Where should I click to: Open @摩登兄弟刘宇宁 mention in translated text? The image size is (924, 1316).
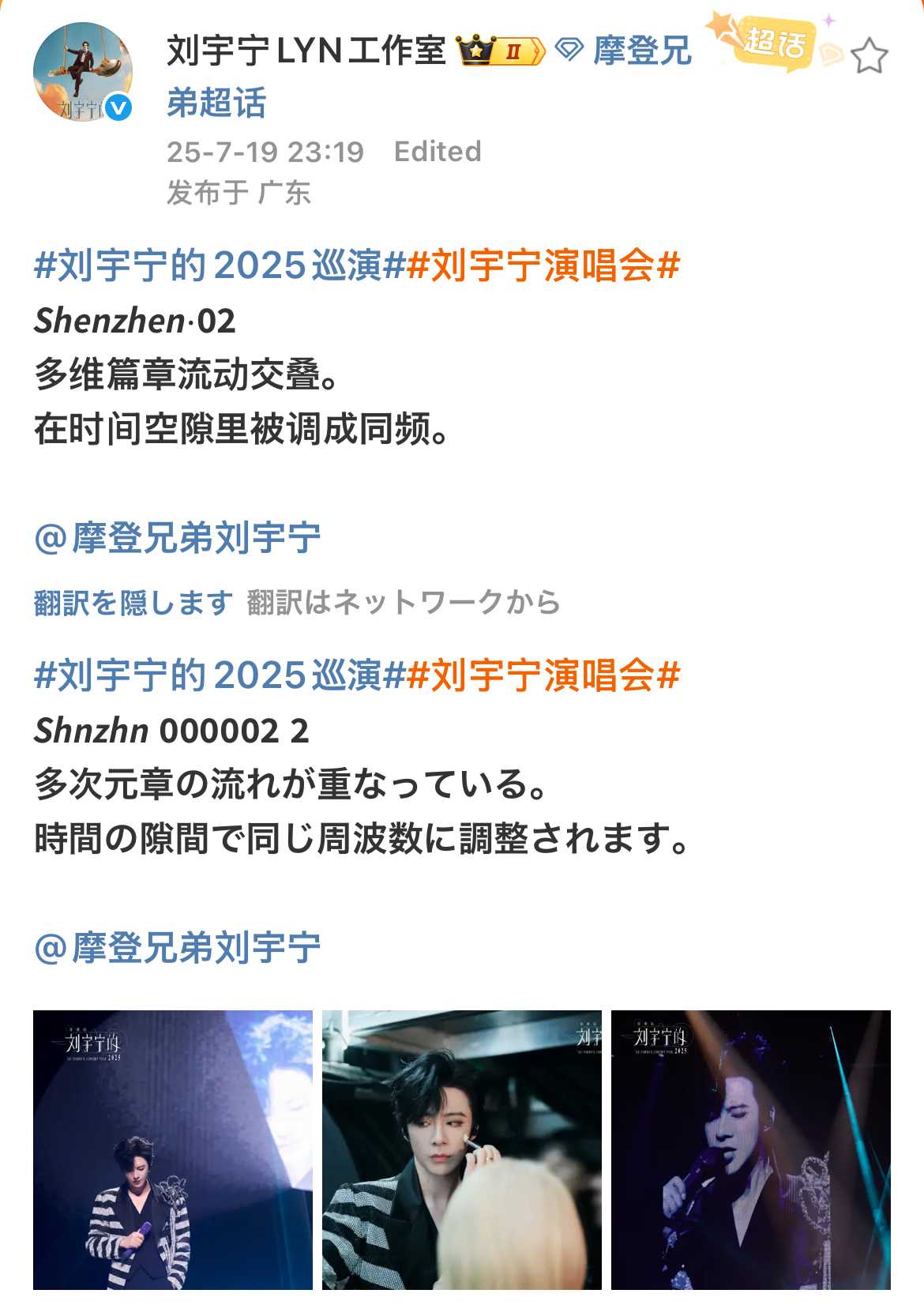178,948
